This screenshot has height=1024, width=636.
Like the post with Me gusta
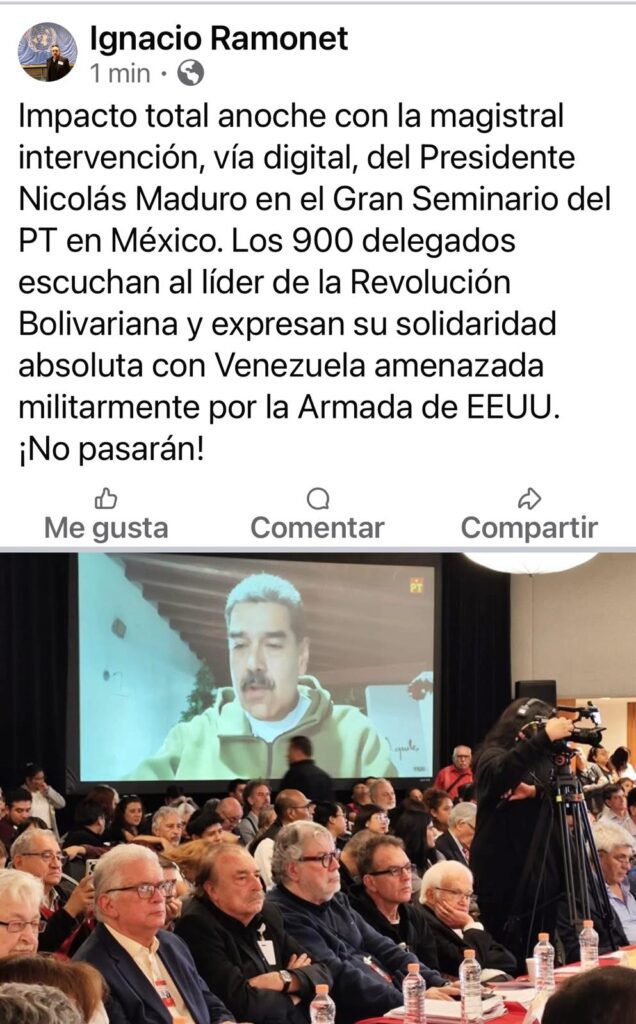pos(106,514)
